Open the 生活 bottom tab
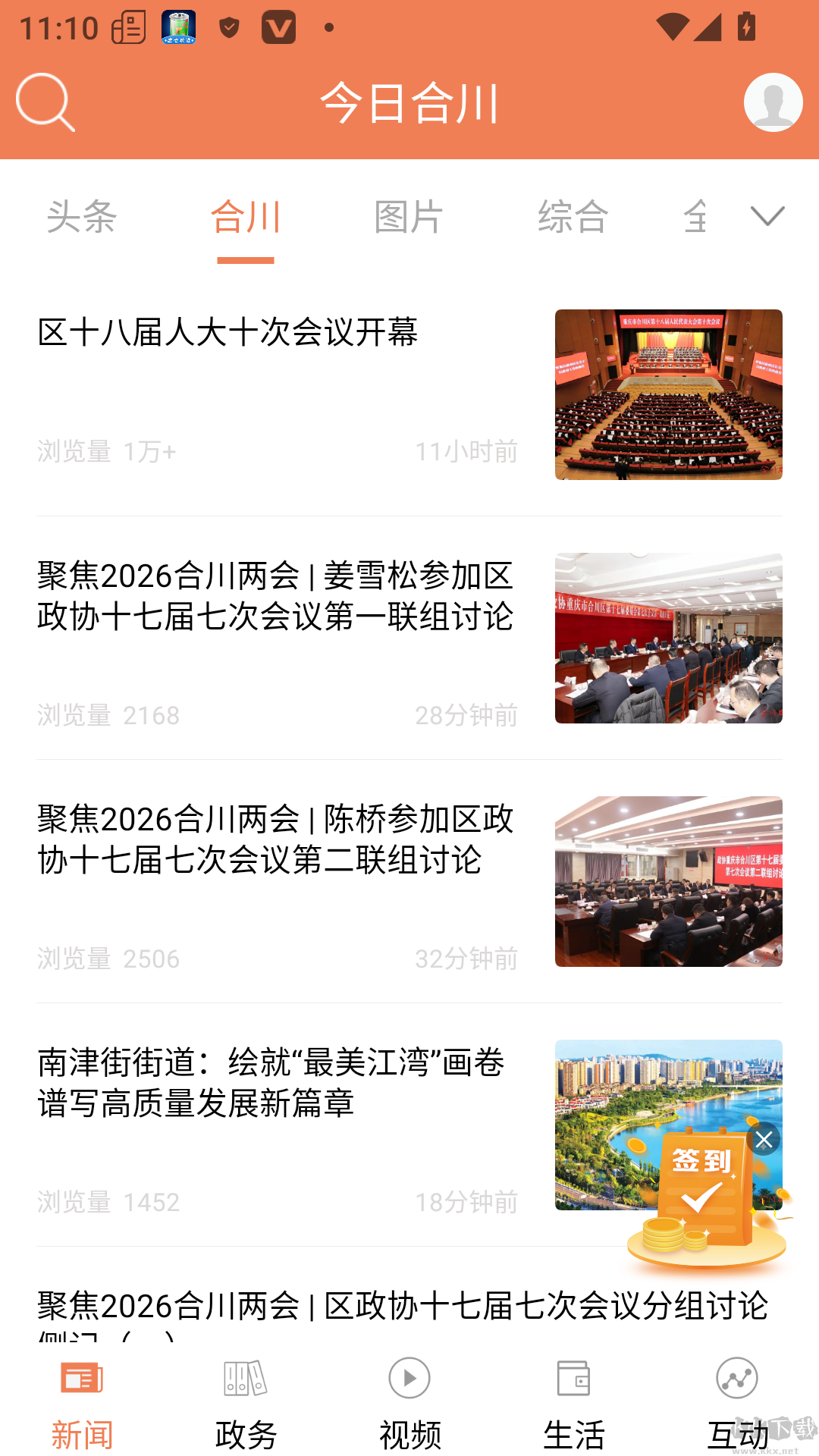Screen dimensions: 819x1456 tap(573, 1403)
